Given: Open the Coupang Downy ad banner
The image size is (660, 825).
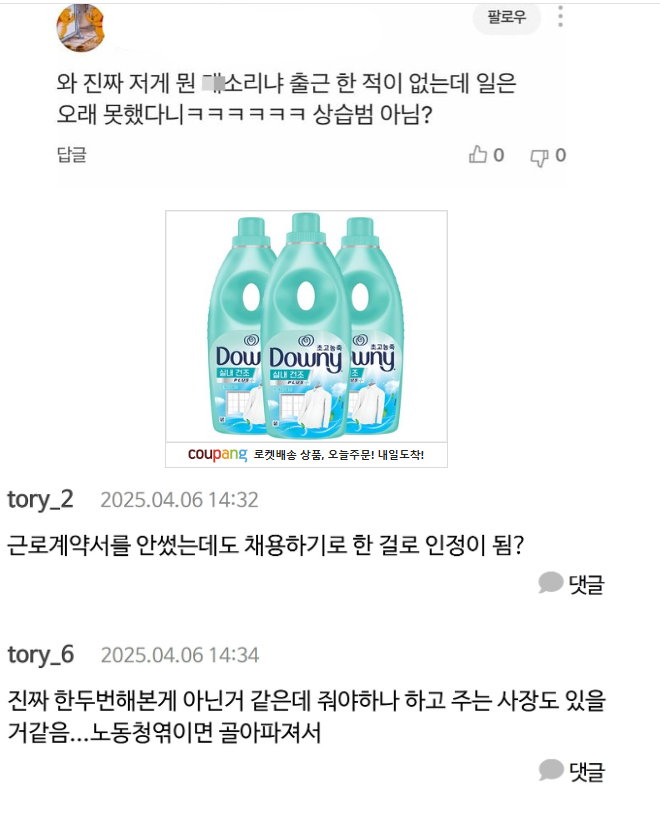Looking at the screenshot, I should [306, 338].
